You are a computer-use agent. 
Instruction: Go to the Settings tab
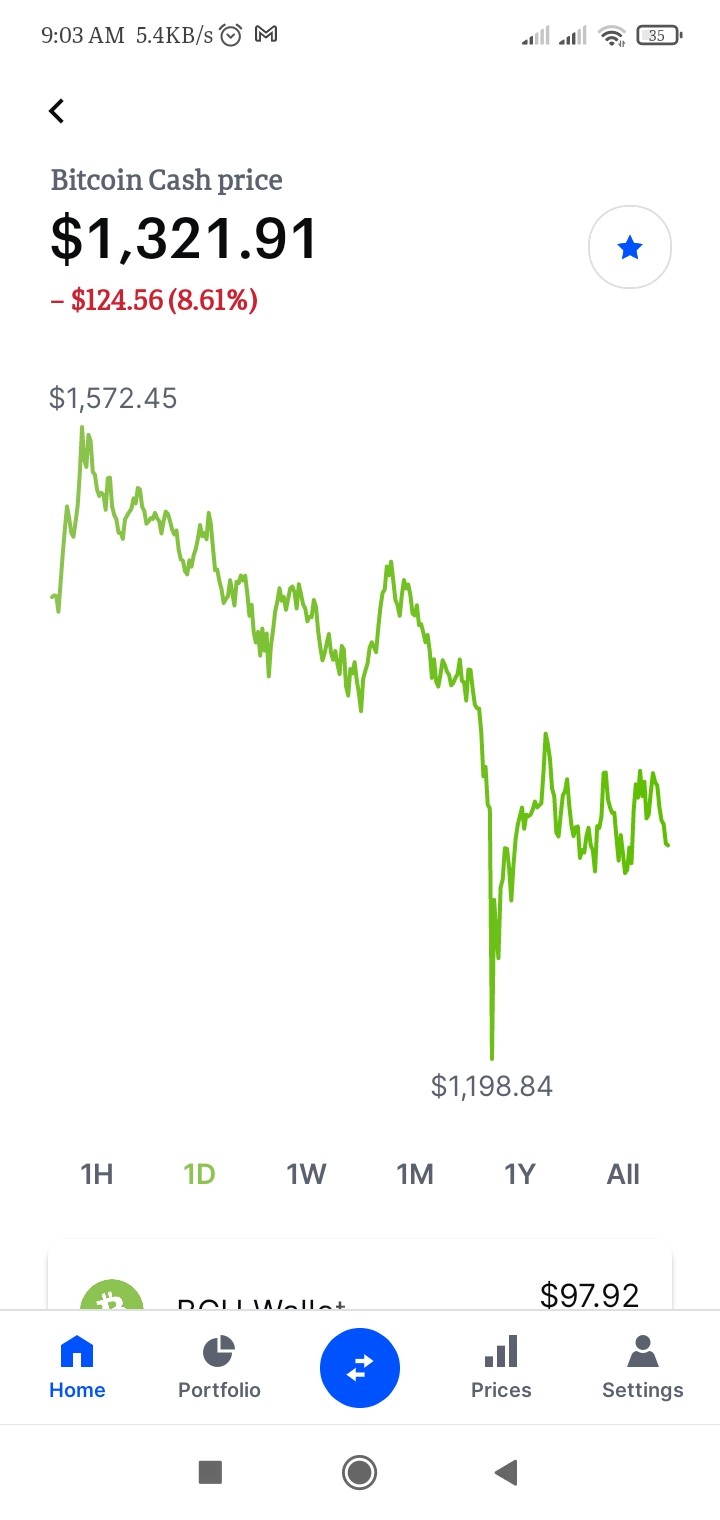tap(643, 1367)
